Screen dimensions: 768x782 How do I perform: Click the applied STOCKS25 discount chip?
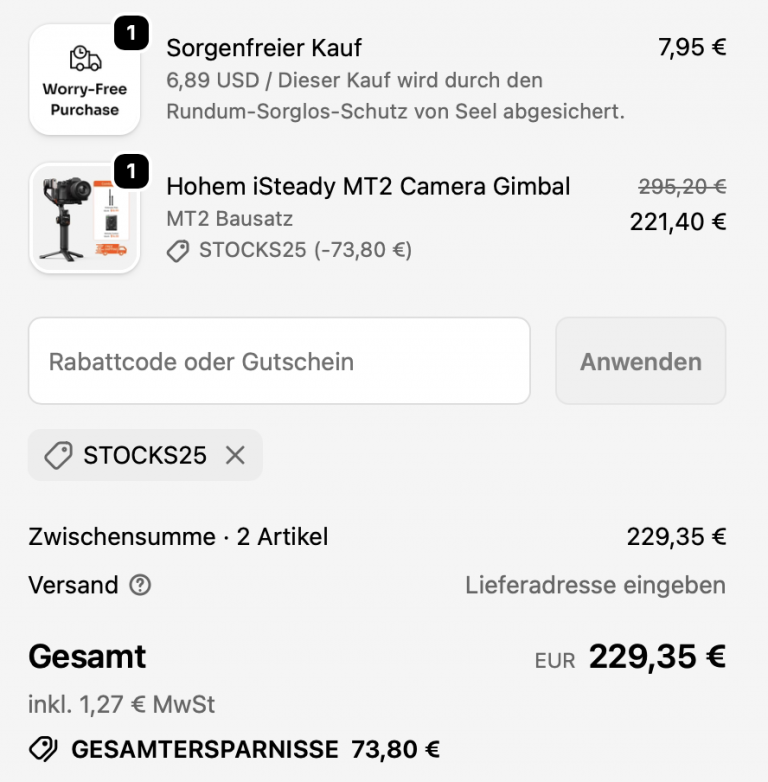pos(145,455)
